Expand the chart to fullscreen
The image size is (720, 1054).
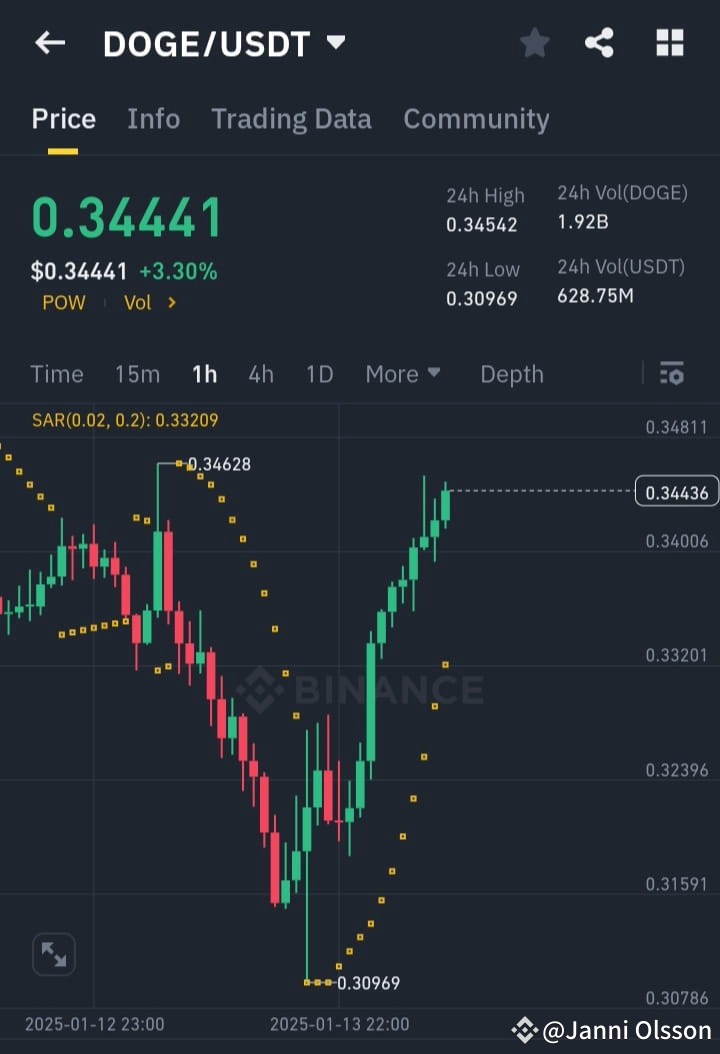(53, 954)
